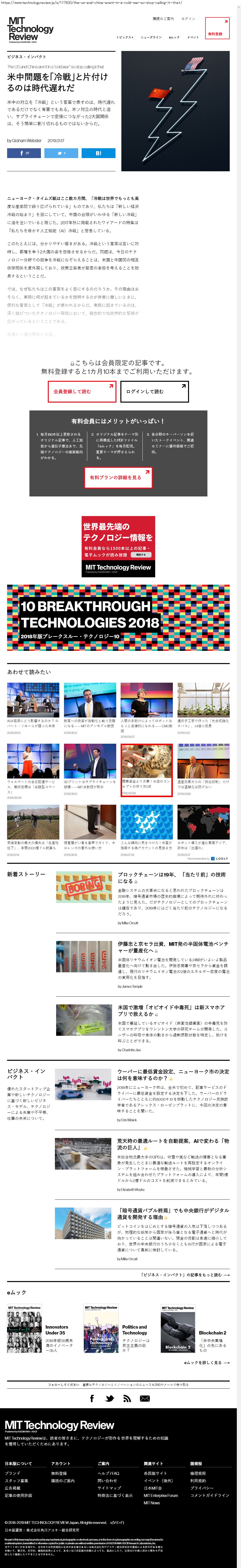Open the ログイン link at top
Viewport: 241px width, 1568px height.
click(188, 19)
